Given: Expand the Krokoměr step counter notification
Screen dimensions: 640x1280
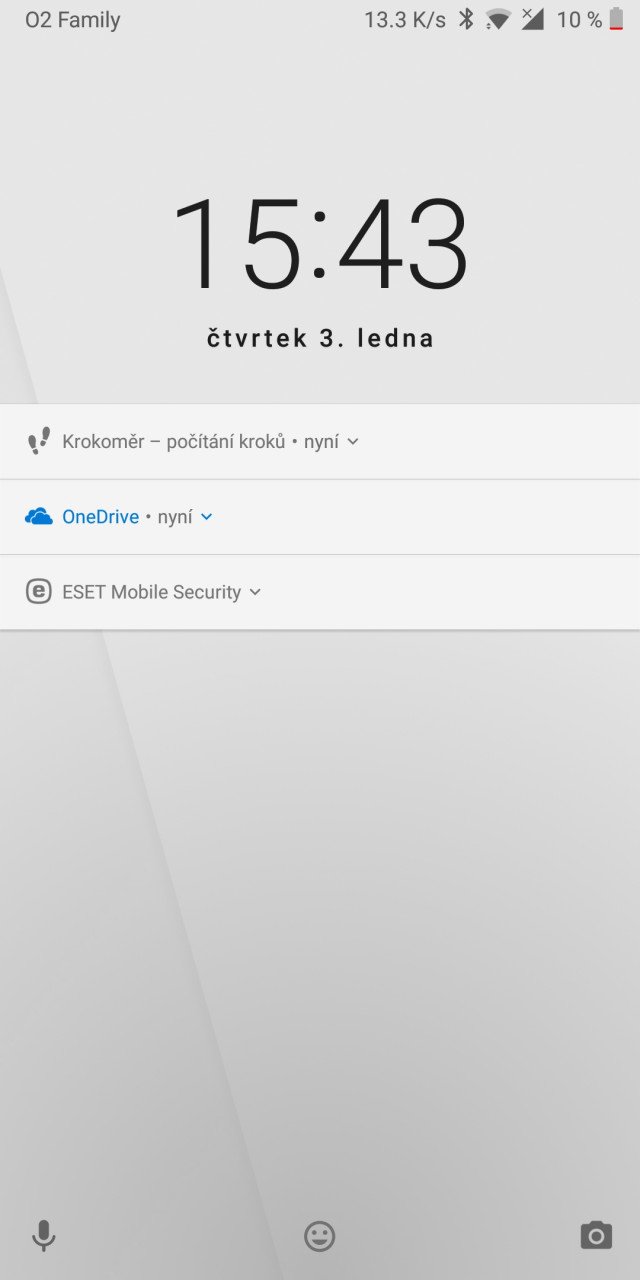Looking at the screenshot, I should click(352, 442).
